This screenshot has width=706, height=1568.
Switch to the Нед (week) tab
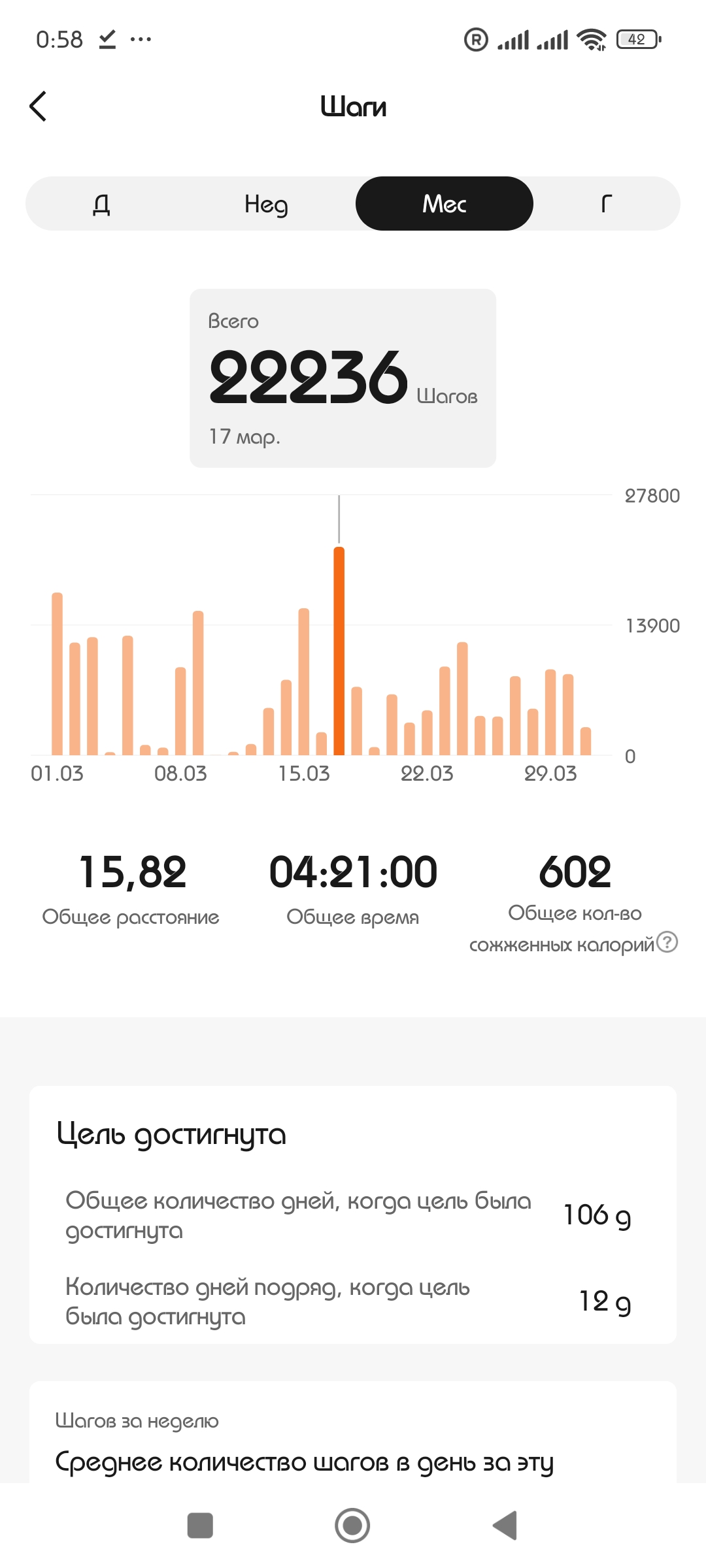coord(266,204)
